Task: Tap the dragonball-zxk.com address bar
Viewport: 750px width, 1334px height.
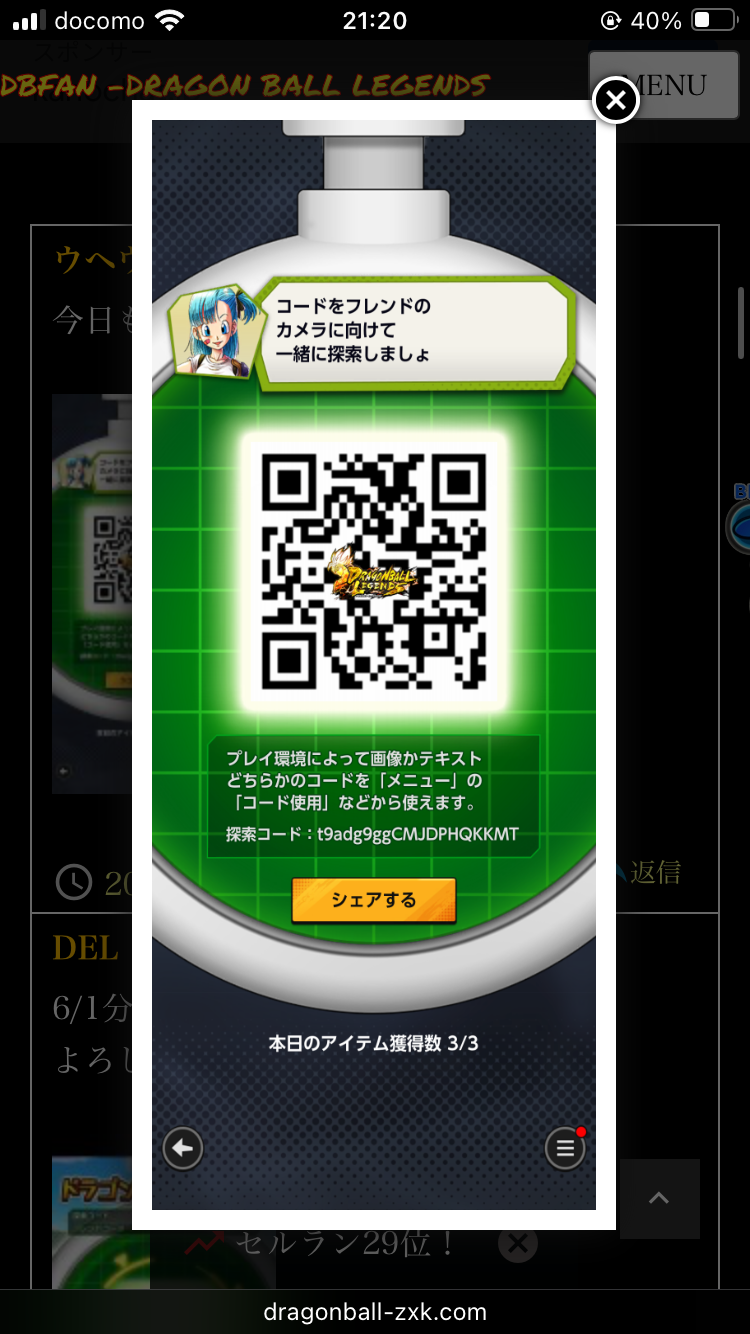Action: pos(375,1311)
